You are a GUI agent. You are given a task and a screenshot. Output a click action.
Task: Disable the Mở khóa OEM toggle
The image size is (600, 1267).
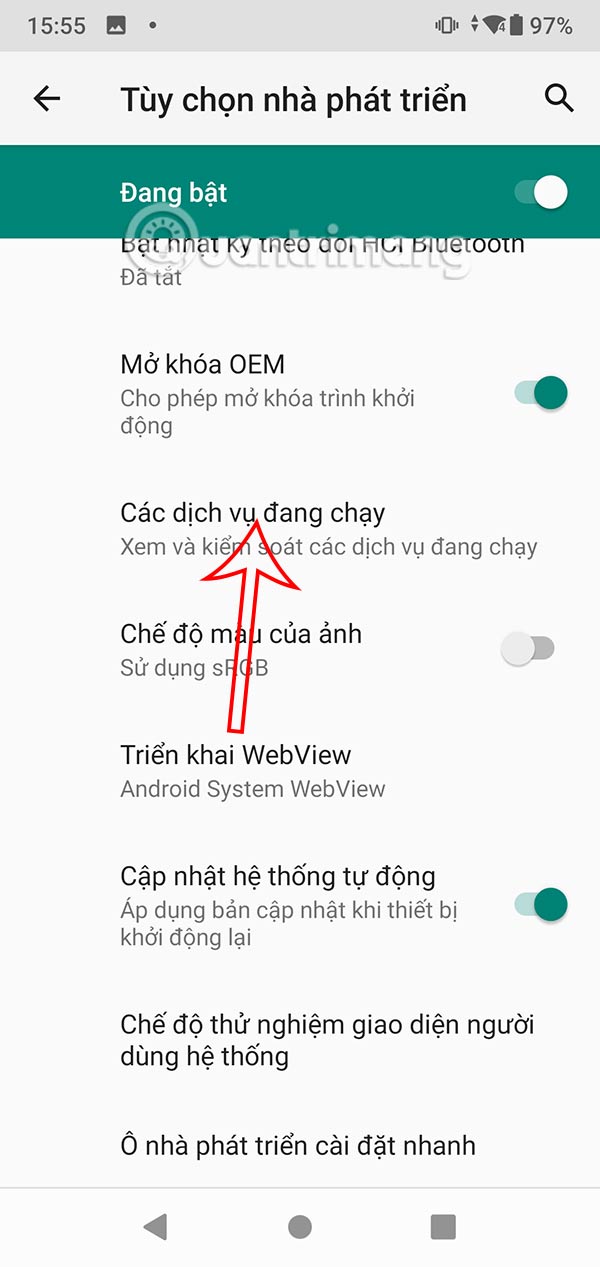[x=542, y=393]
